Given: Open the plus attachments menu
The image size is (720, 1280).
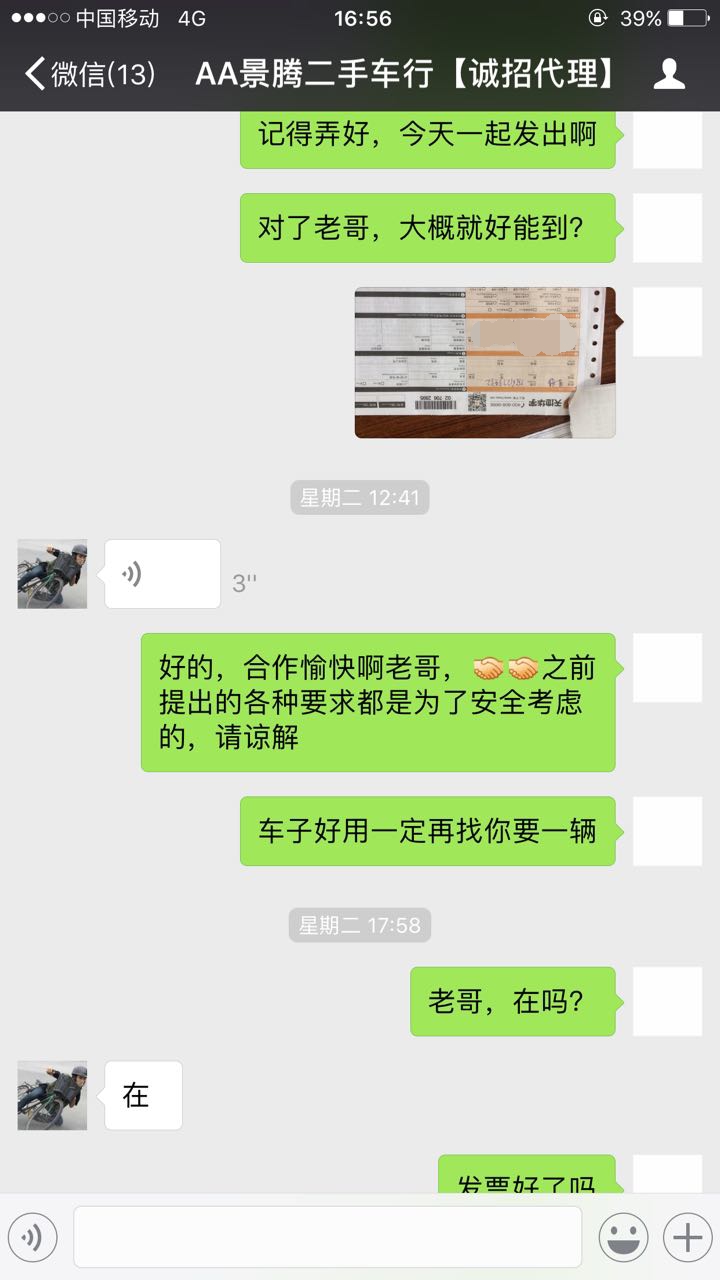Looking at the screenshot, I should 687,1238.
